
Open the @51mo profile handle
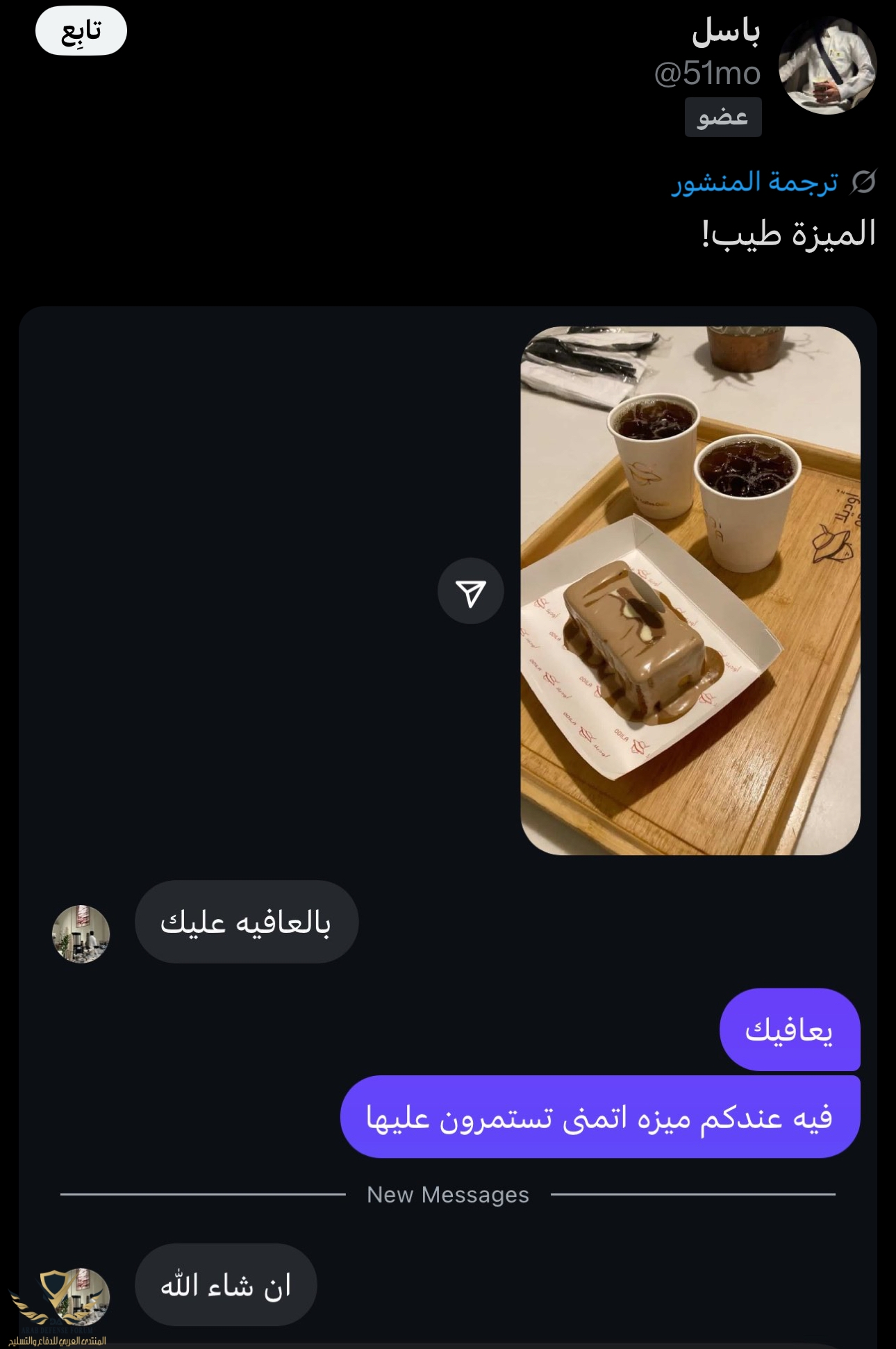707,74
